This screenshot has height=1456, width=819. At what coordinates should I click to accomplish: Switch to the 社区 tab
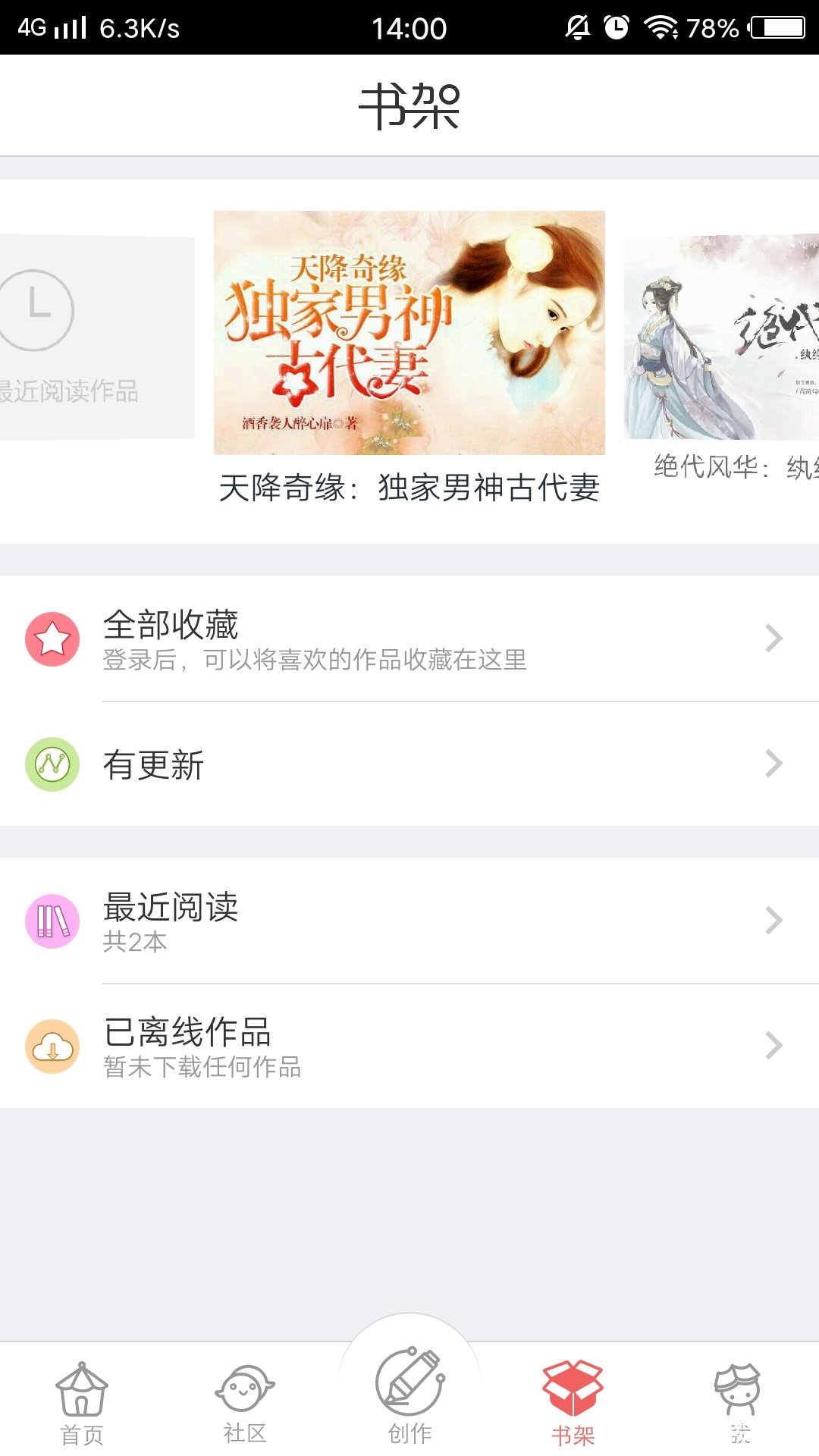point(245,1403)
